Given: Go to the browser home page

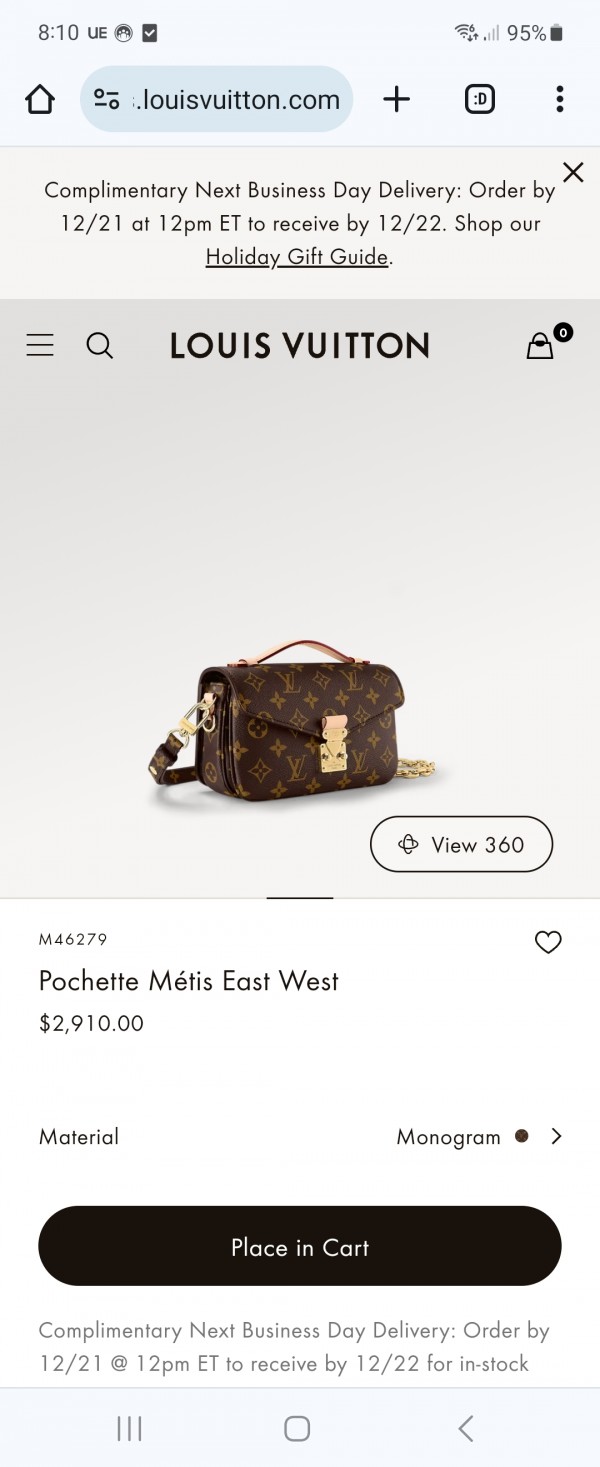Looking at the screenshot, I should click(40, 99).
